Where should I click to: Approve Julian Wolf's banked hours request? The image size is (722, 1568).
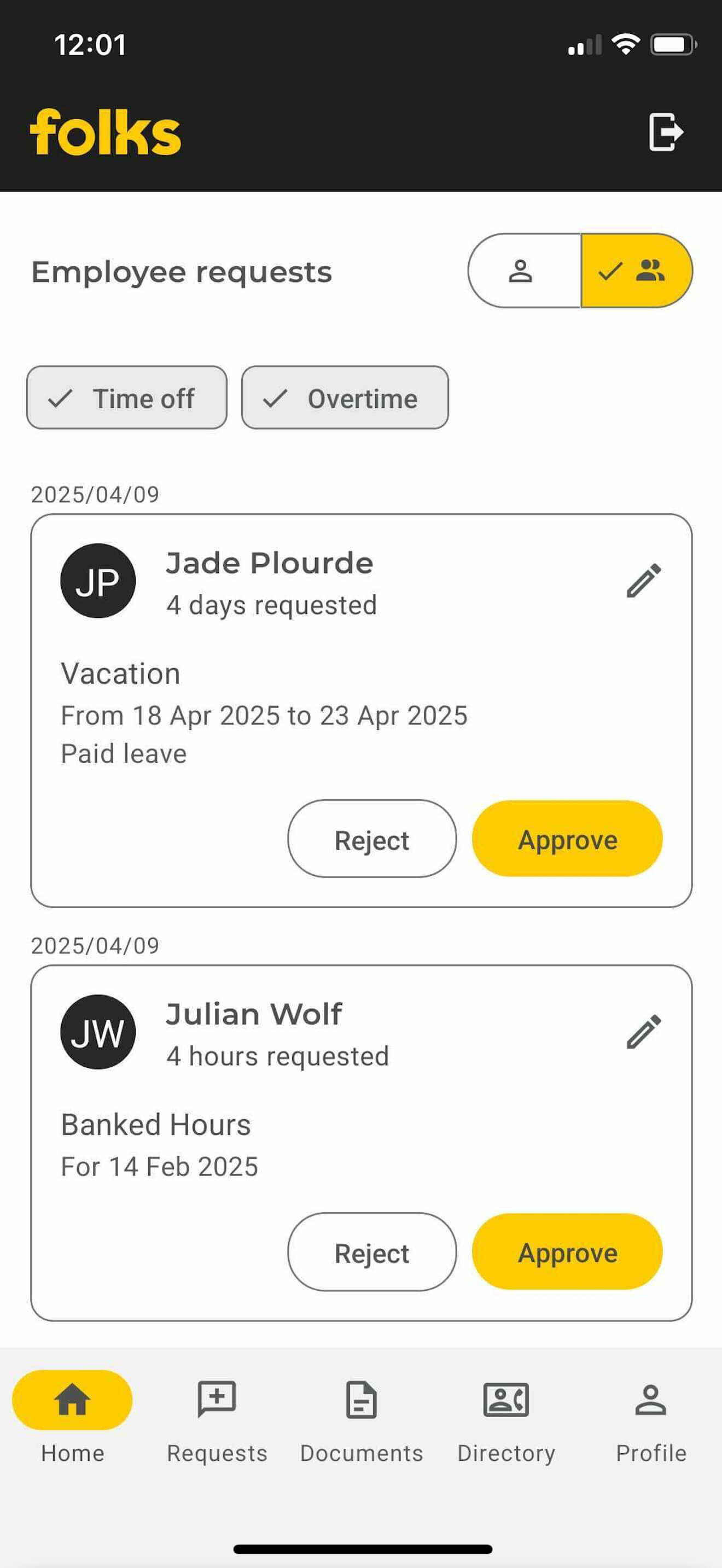click(567, 1251)
